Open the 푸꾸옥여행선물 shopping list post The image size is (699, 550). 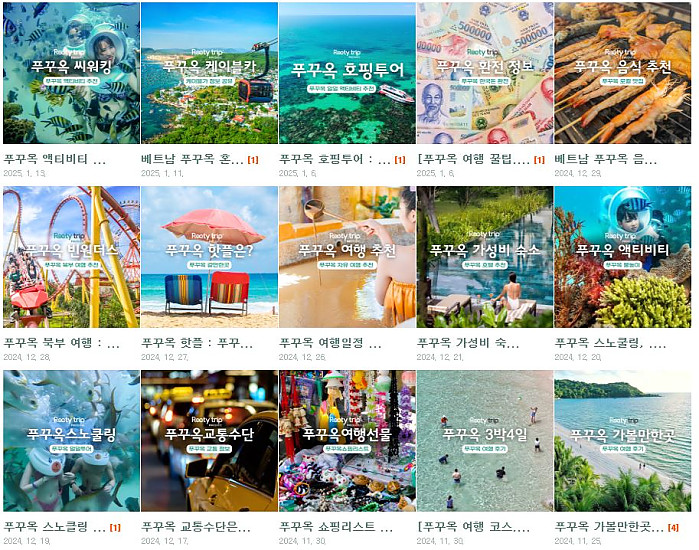coord(346,441)
